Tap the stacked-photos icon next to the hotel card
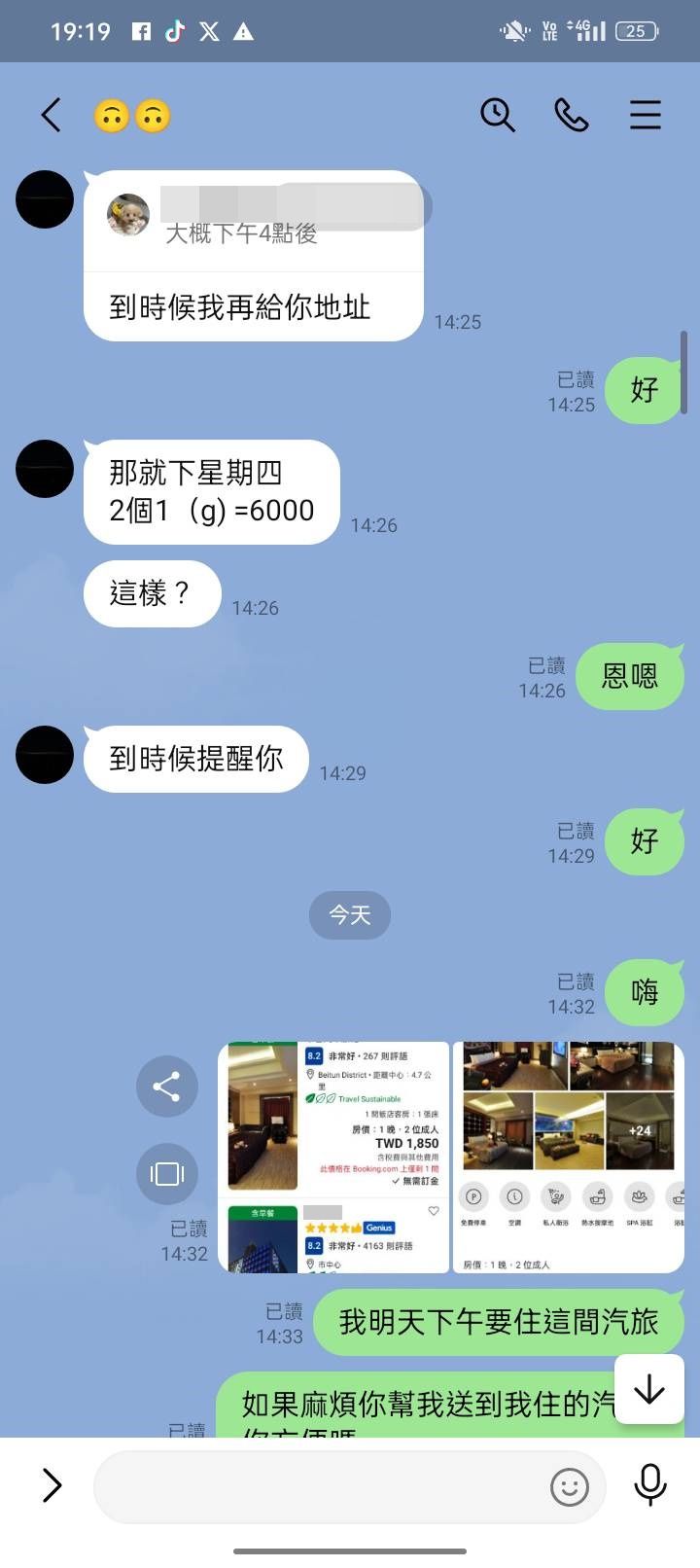This screenshot has height=1568, width=700. (x=166, y=1175)
